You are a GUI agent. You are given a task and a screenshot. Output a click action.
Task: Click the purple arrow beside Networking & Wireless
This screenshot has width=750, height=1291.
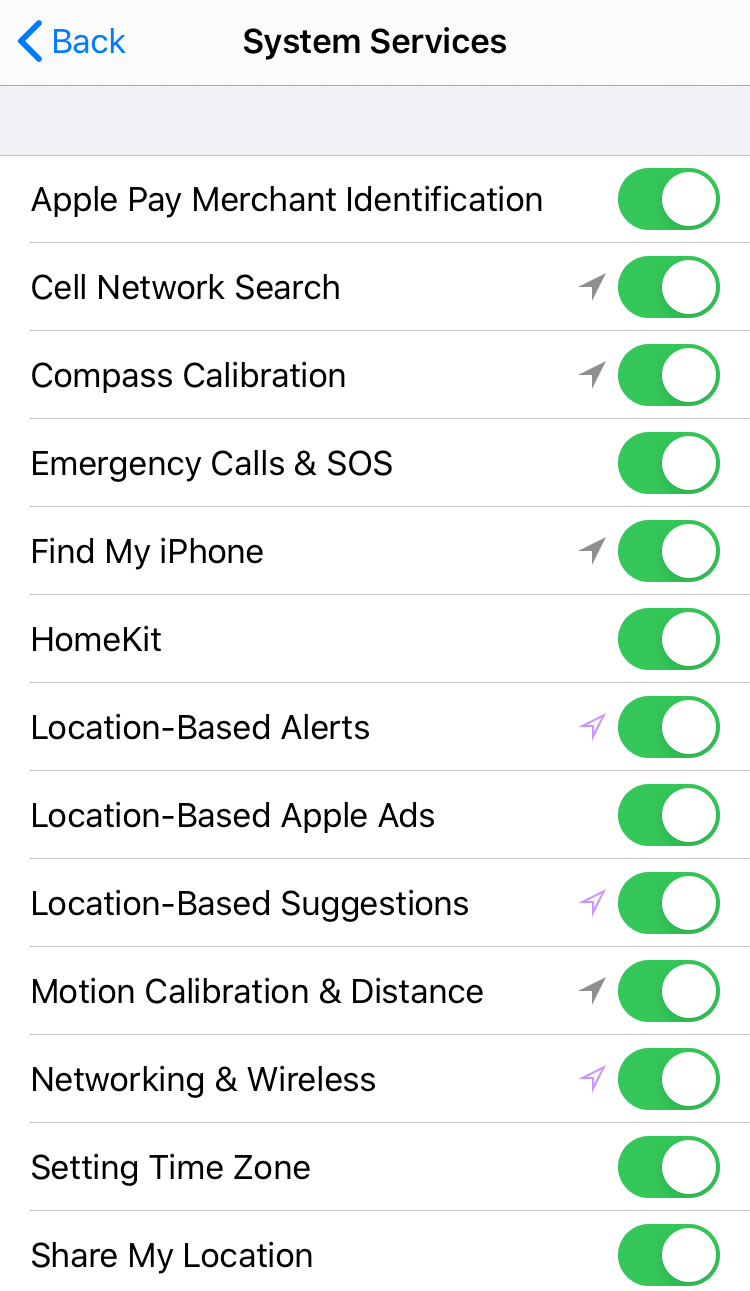coord(592,1079)
